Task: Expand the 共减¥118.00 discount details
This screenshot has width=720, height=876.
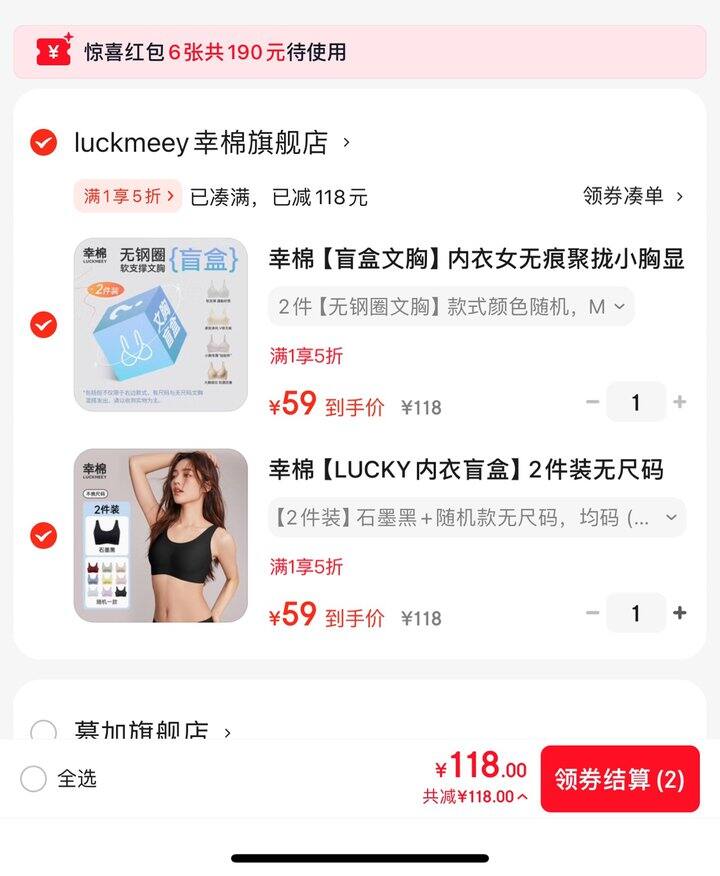Action: pyautogui.click(x=476, y=797)
